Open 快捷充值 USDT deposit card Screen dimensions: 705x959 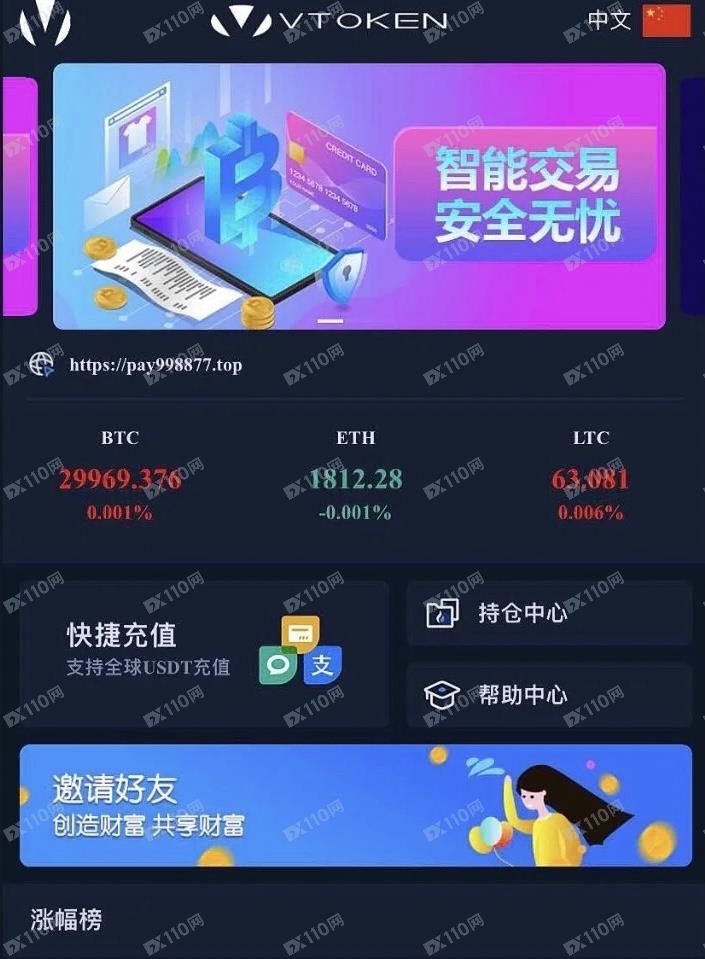tap(204, 653)
